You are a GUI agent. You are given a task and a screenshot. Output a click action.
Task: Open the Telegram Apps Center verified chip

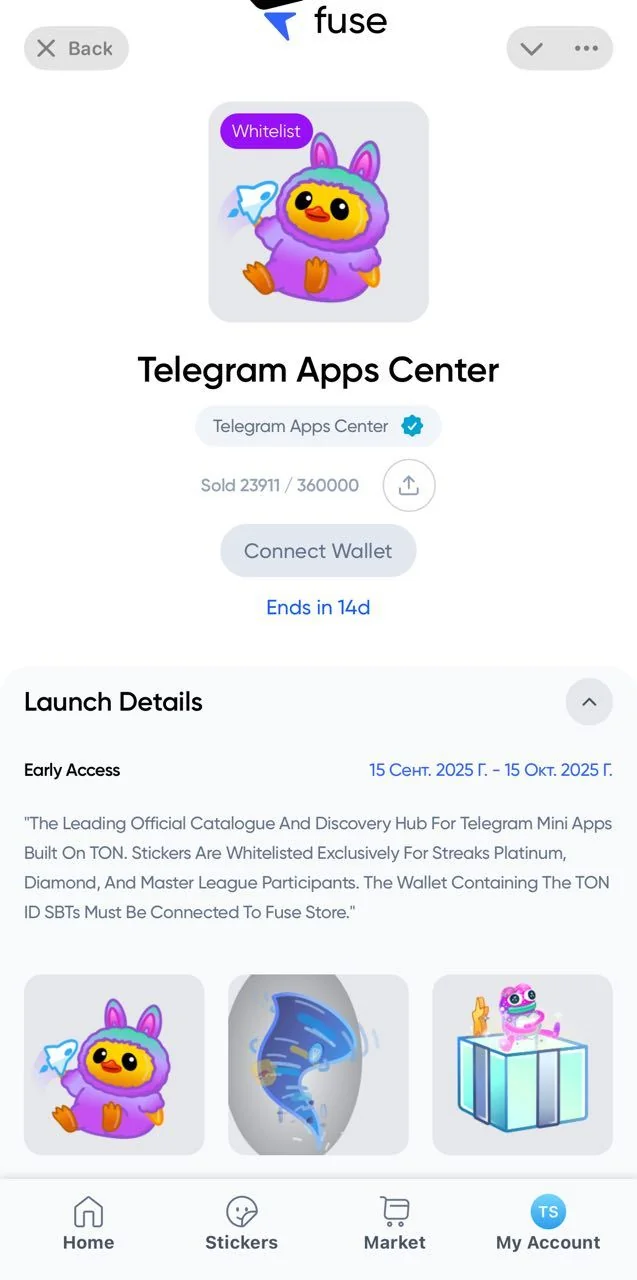[x=318, y=426]
